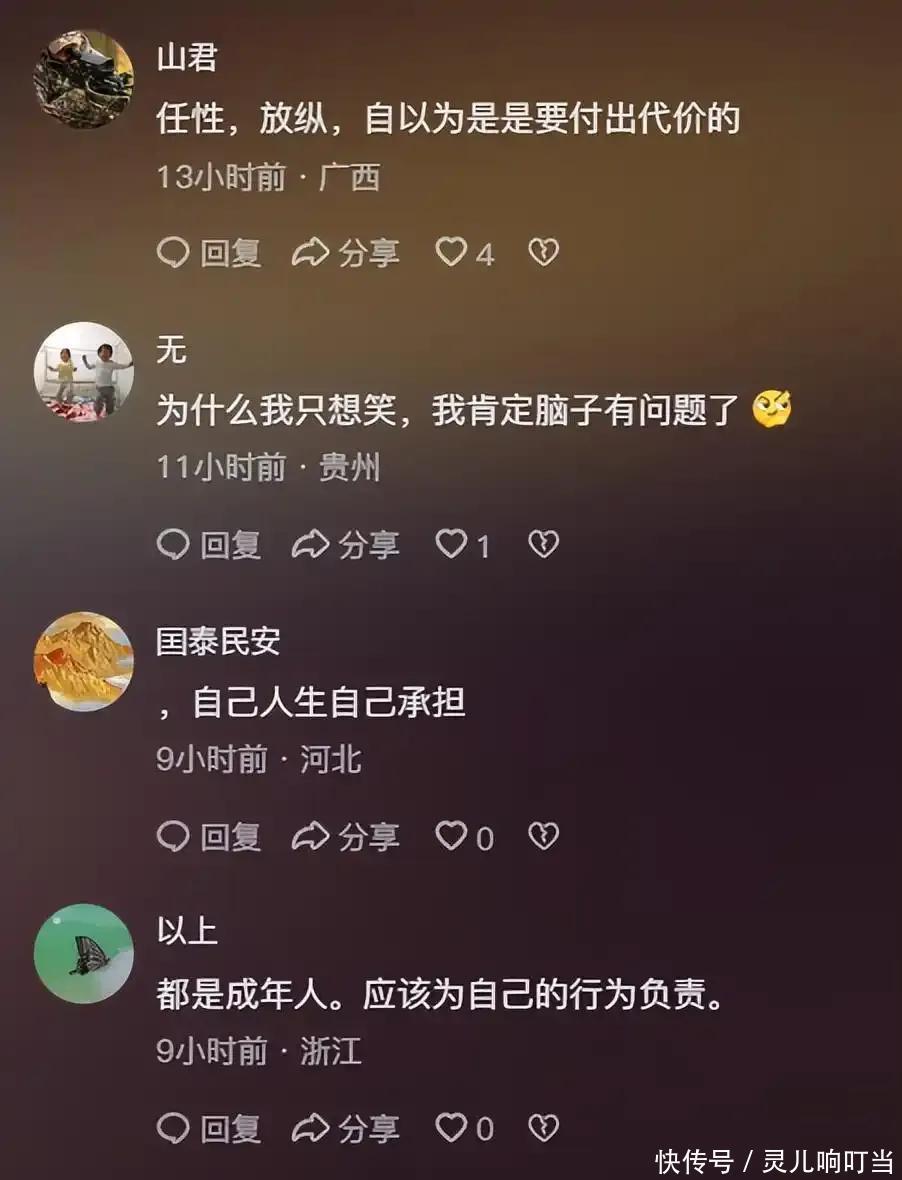Dislike the comment from 以上
Viewport: 902px width, 1180px height.
[x=543, y=1129]
